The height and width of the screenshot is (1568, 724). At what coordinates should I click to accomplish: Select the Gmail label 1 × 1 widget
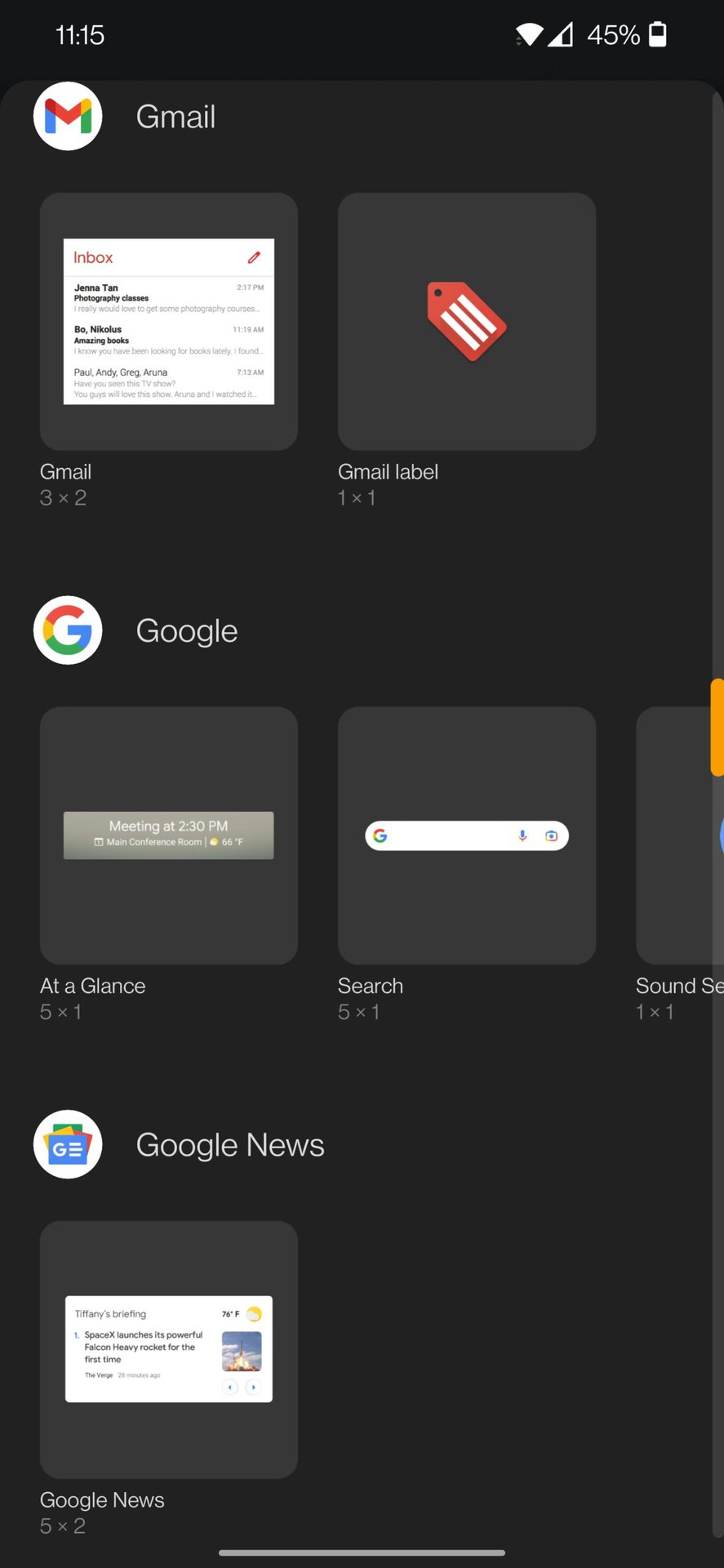pos(467,321)
